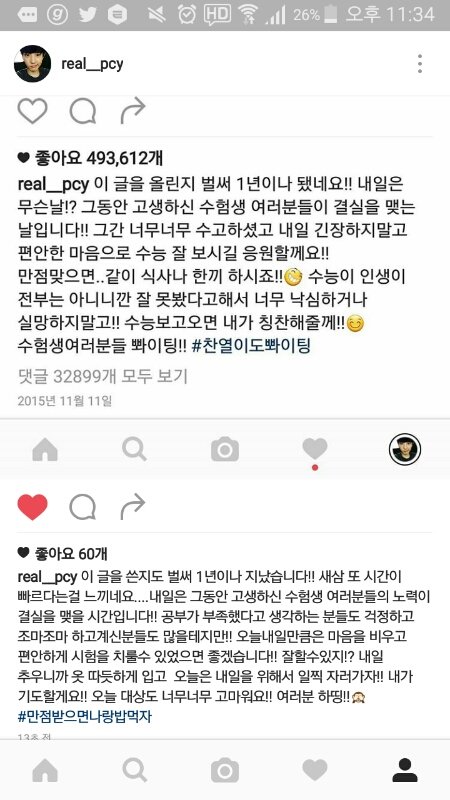Like the post with 493,612 likes
This screenshot has height=800, width=450.
point(33,111)
